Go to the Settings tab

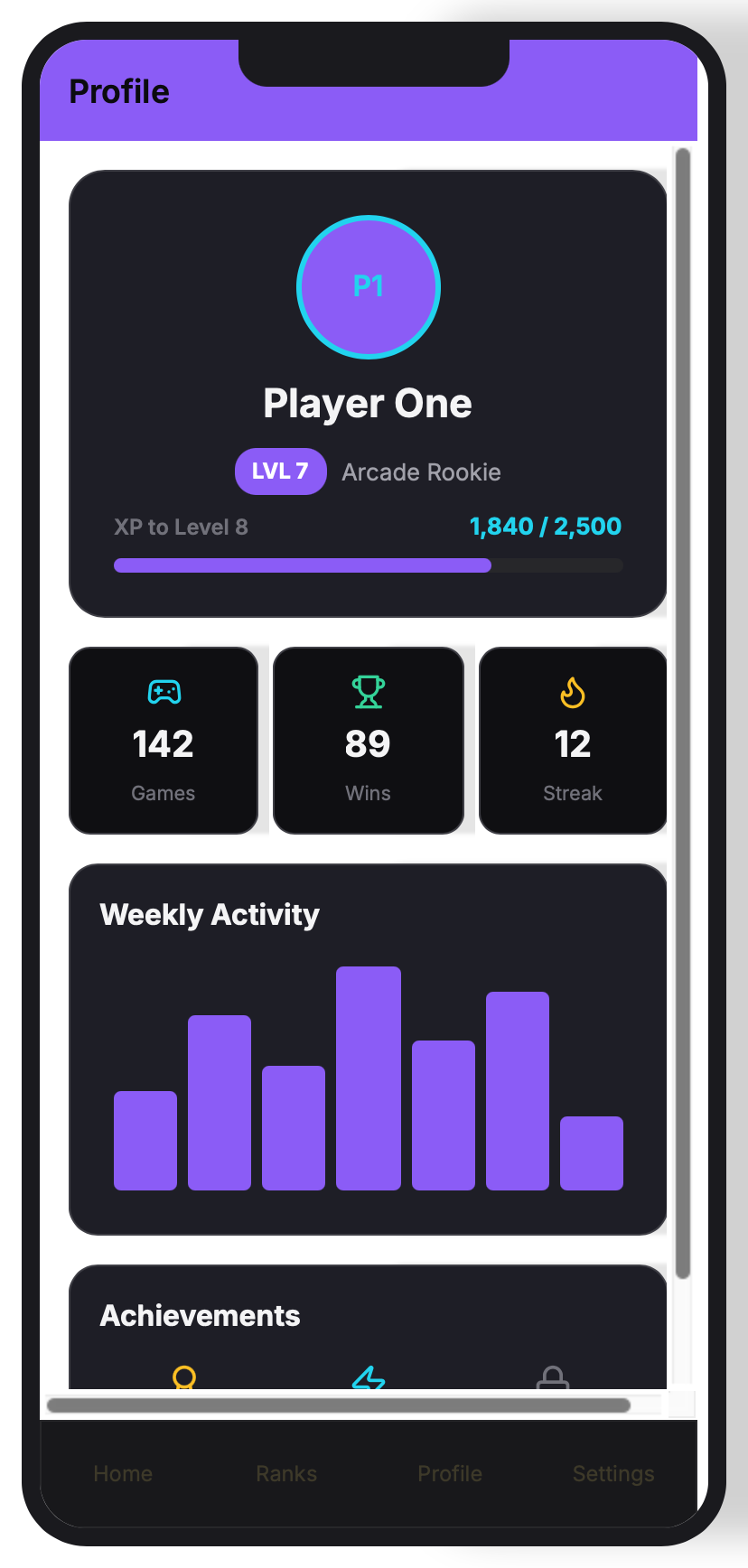[x=613, y=1473]
